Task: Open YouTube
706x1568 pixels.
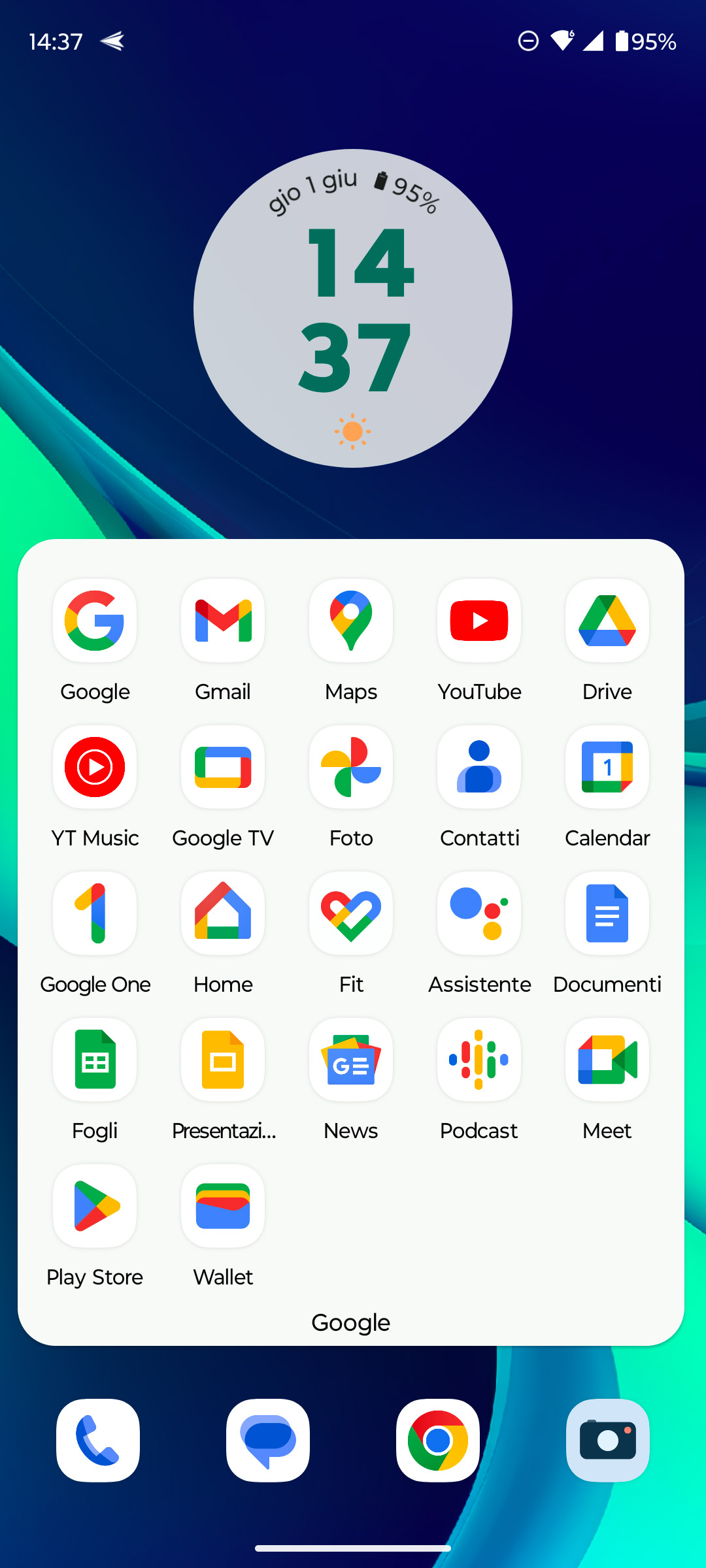Action: [x=479, y=621]
